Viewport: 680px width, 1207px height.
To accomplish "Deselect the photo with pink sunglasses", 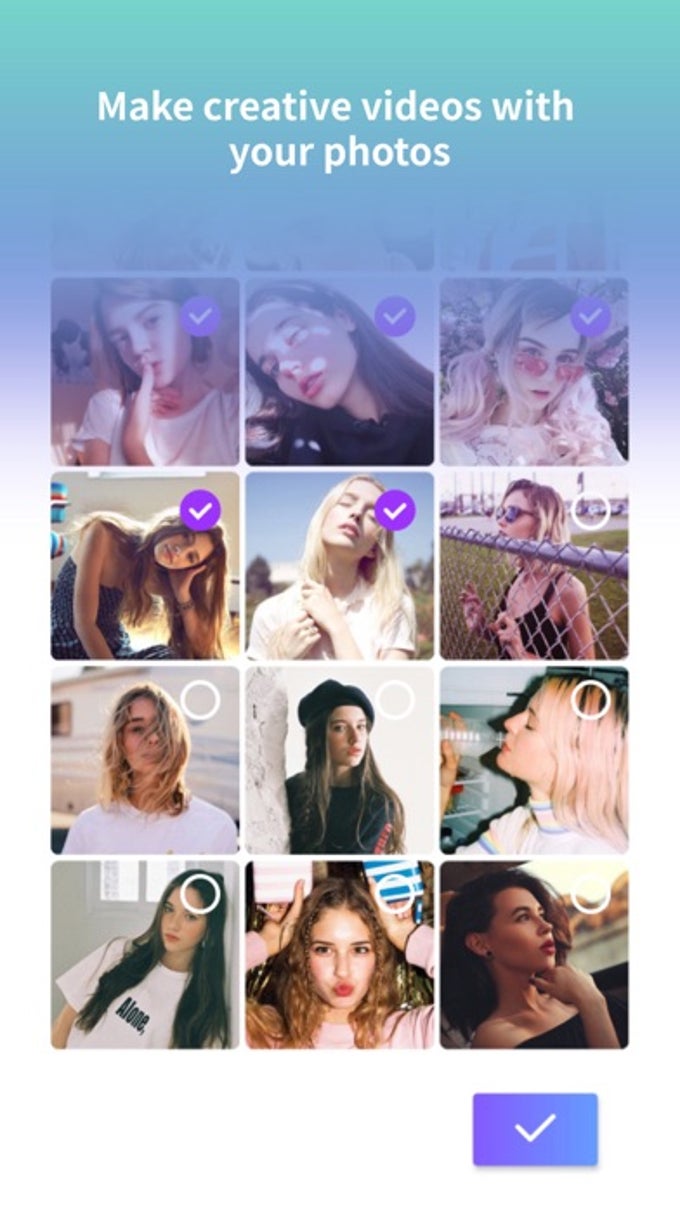I will point(590,317).
